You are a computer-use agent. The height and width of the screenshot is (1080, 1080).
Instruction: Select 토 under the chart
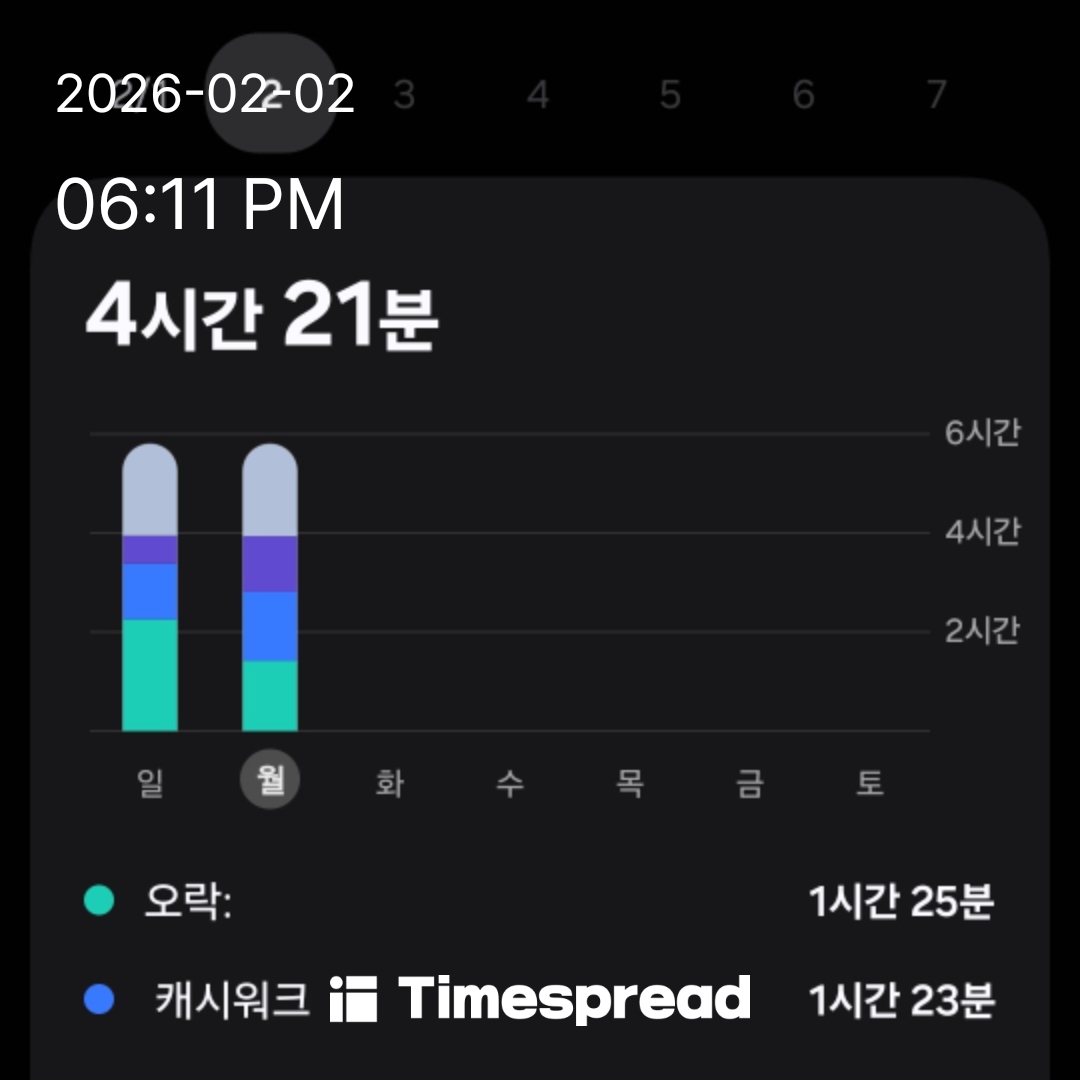point(870,783)
